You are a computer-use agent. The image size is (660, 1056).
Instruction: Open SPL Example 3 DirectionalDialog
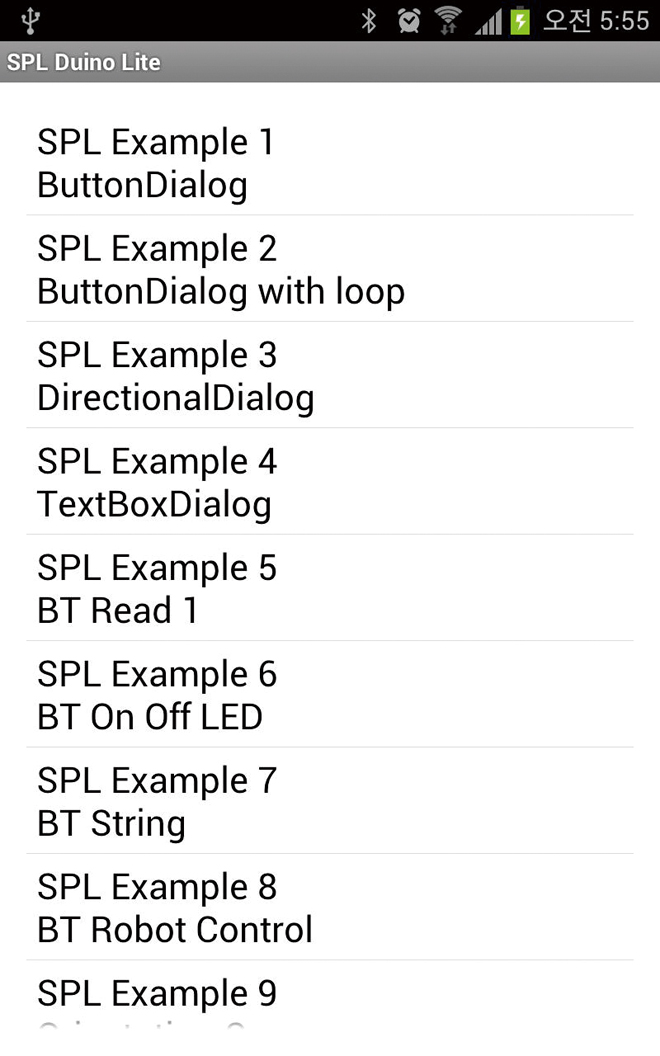[330, 375]
